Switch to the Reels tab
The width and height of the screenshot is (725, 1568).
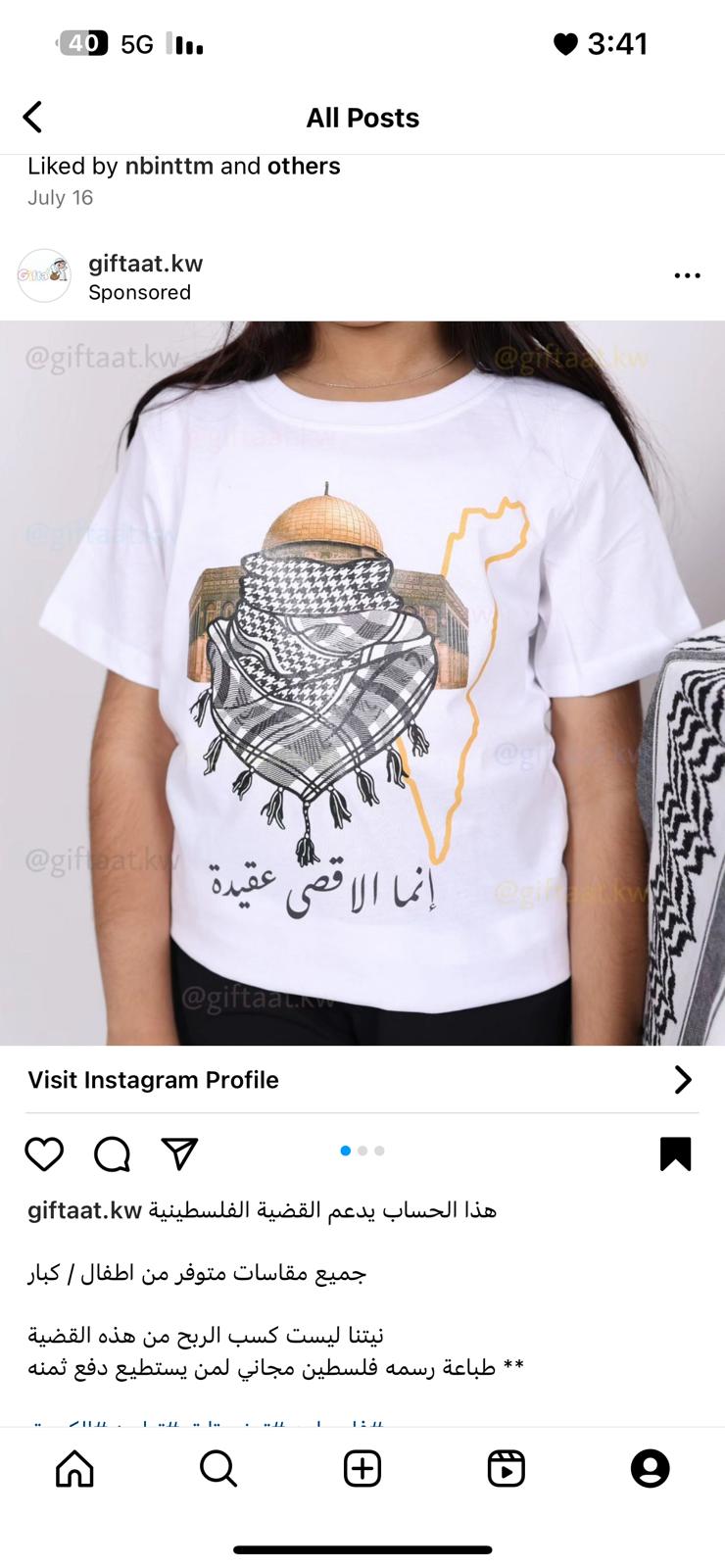click(507, 1468)
